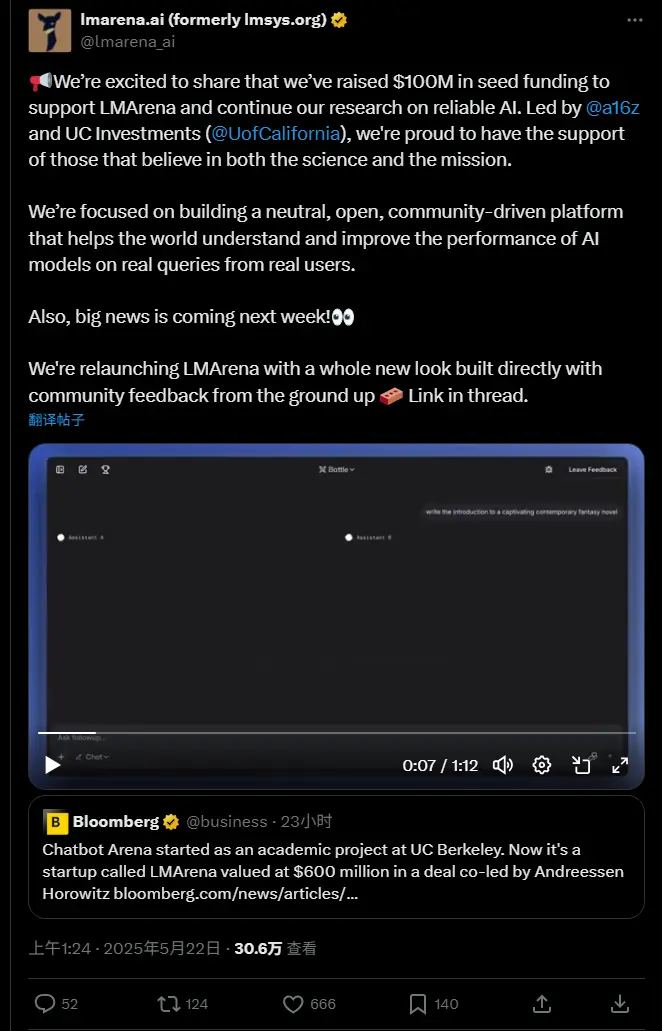Enter picture-in-picture mode for video
The width and height of the screenshot is (662, 1031).
[582, 765]
